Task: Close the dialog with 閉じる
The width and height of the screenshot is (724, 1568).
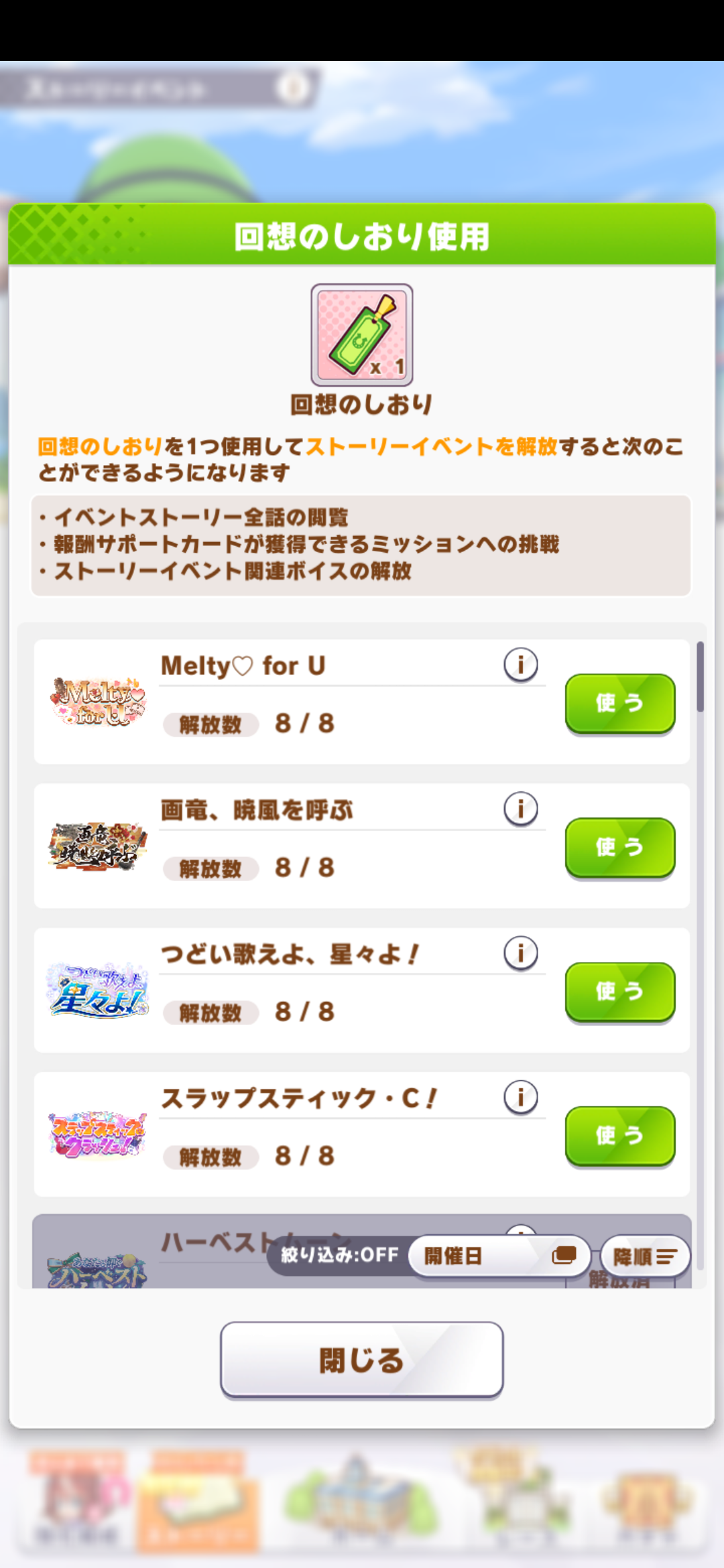Action: [361, 1360]
